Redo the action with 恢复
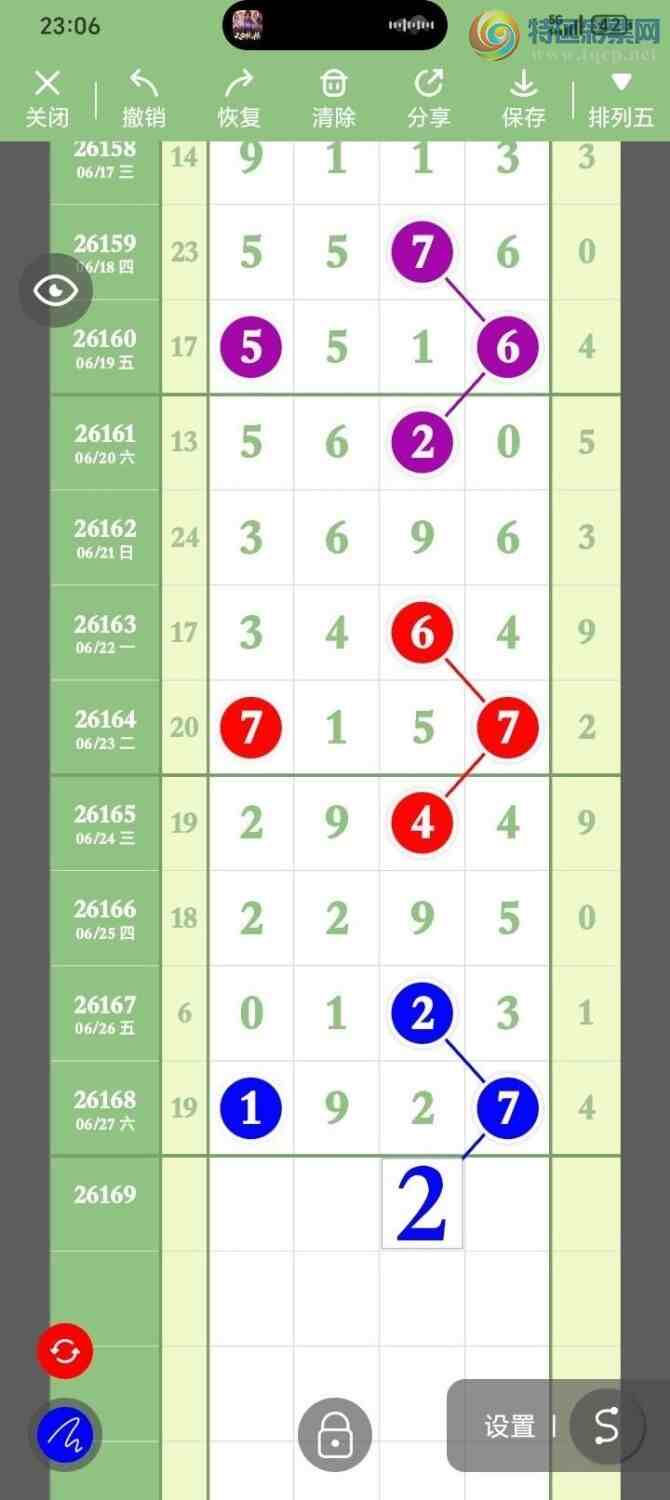 (239, 99)
